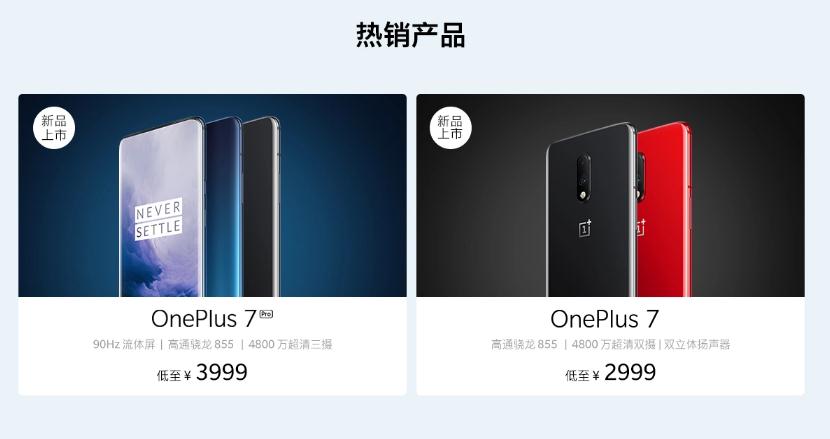View the OnePlus 7 card priced at ¥2999
830x439 pixels.
pos(610,244)
